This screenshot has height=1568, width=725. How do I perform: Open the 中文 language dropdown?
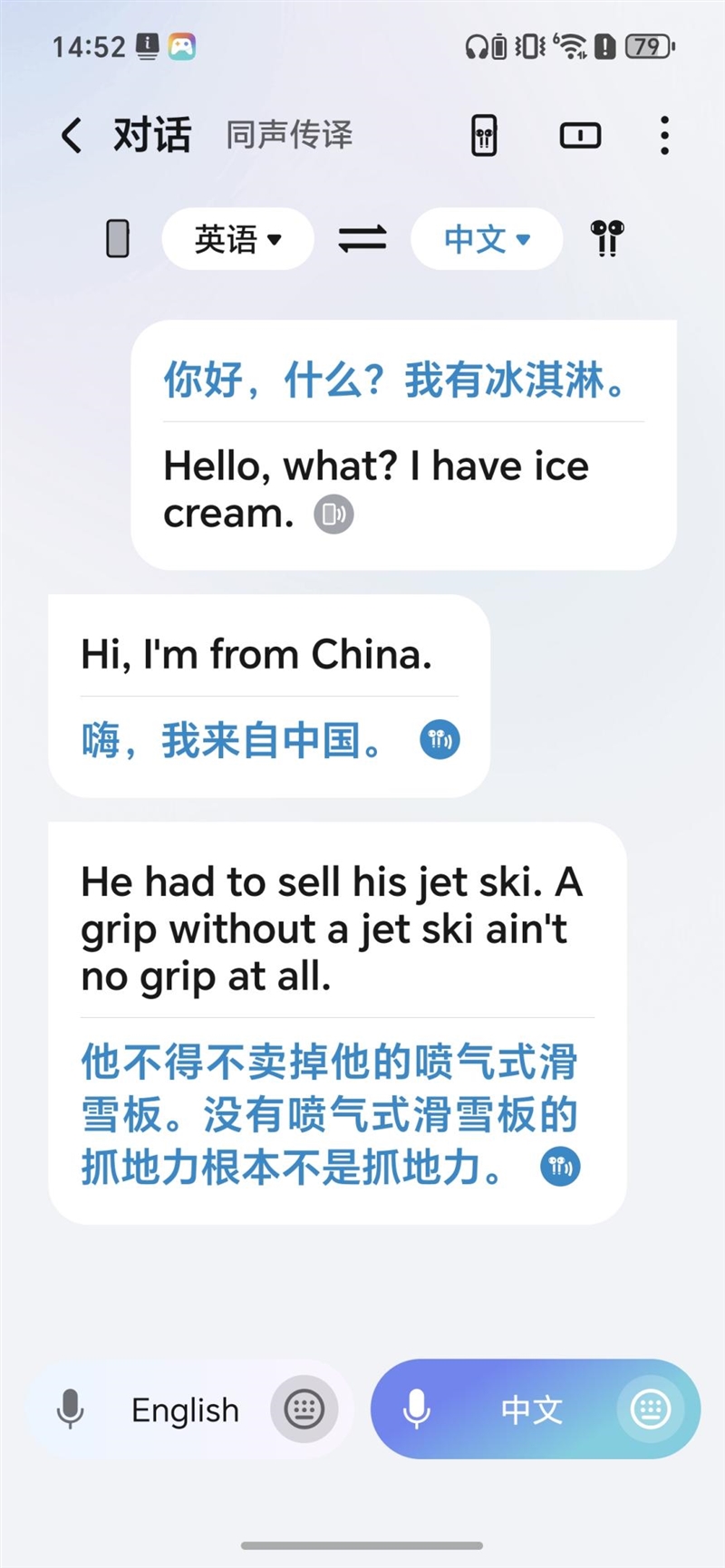tap(487, 240)
